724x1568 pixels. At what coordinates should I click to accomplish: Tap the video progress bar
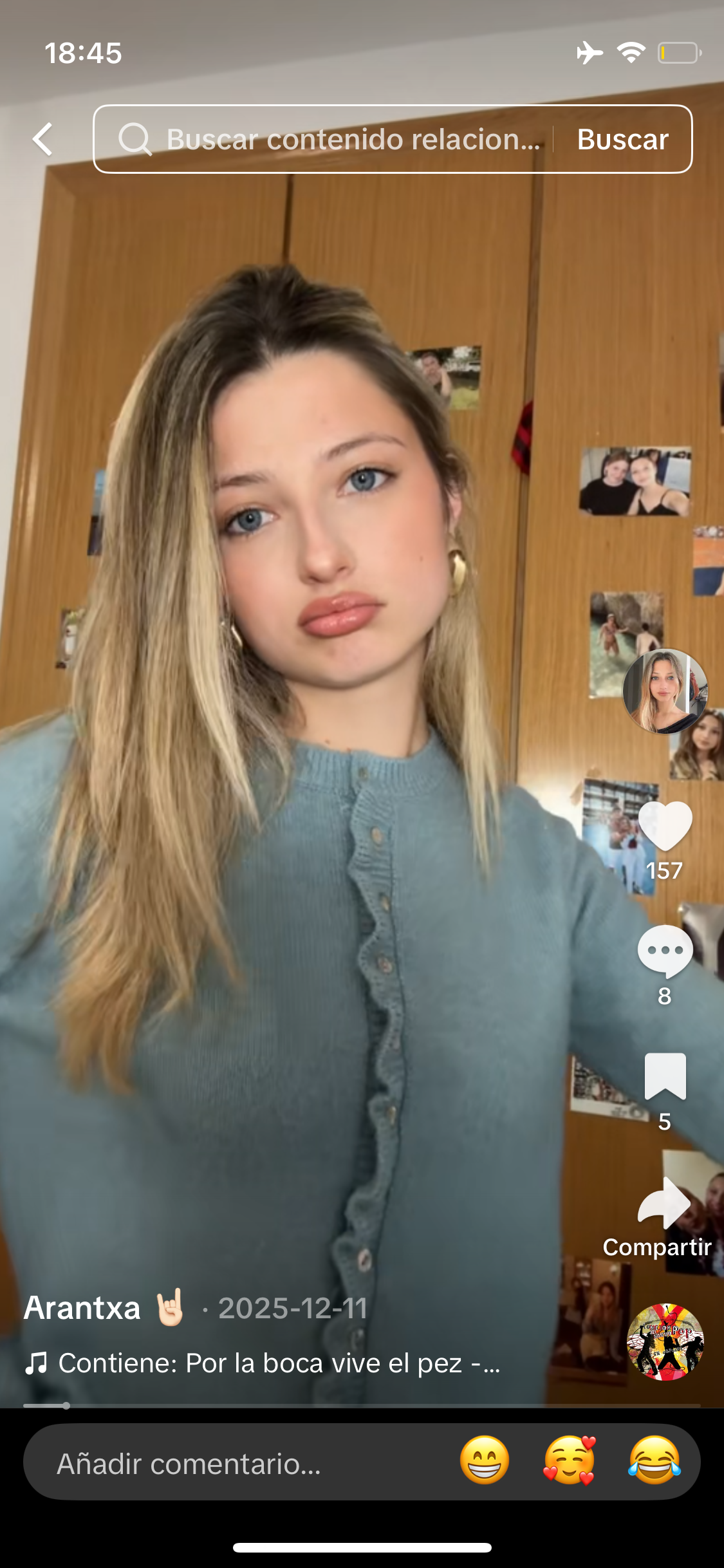[x=362, y=1406]
